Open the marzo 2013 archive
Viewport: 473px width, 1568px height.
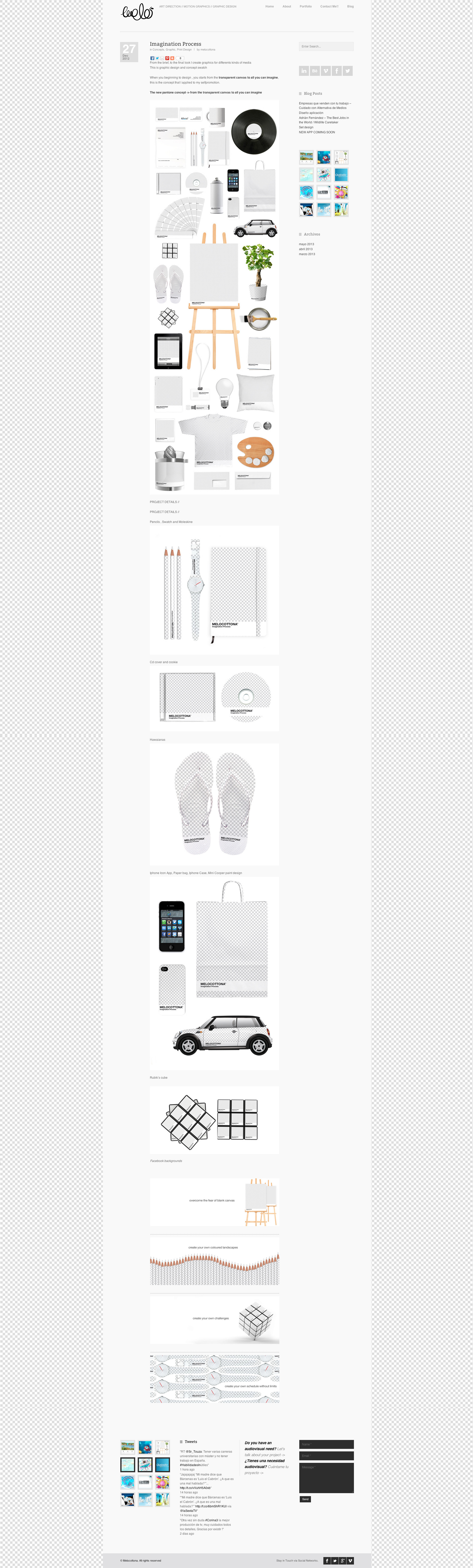307,254
